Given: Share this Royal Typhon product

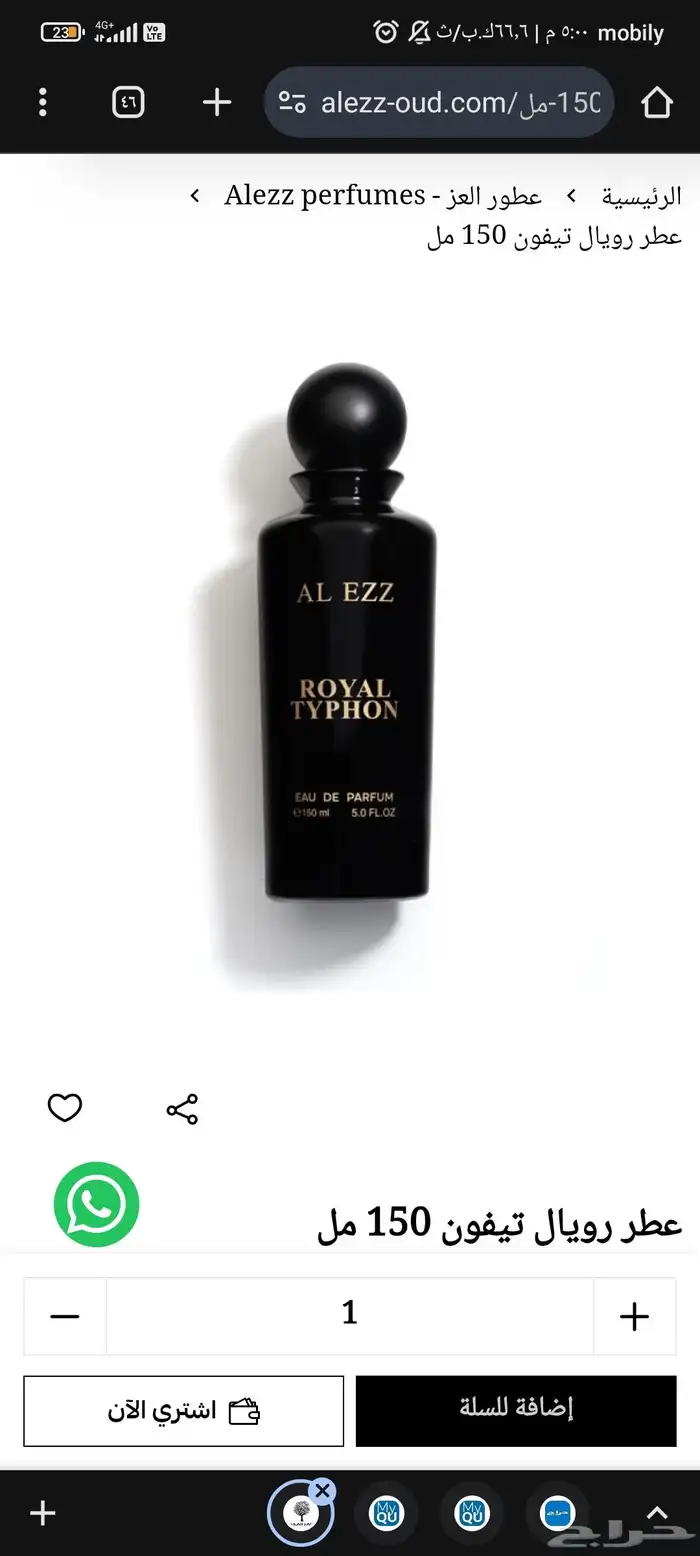Looking at the screenshot, I should (x=182, y=1109).
